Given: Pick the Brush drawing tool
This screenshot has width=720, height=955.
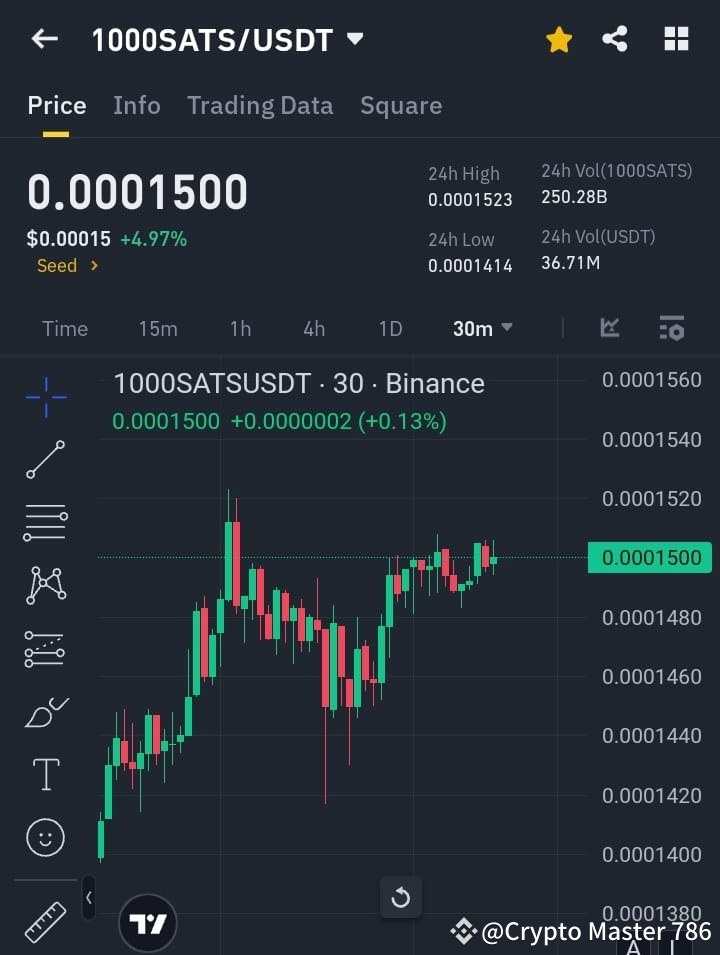Looking at the screenshot, I should coord(44,712).
